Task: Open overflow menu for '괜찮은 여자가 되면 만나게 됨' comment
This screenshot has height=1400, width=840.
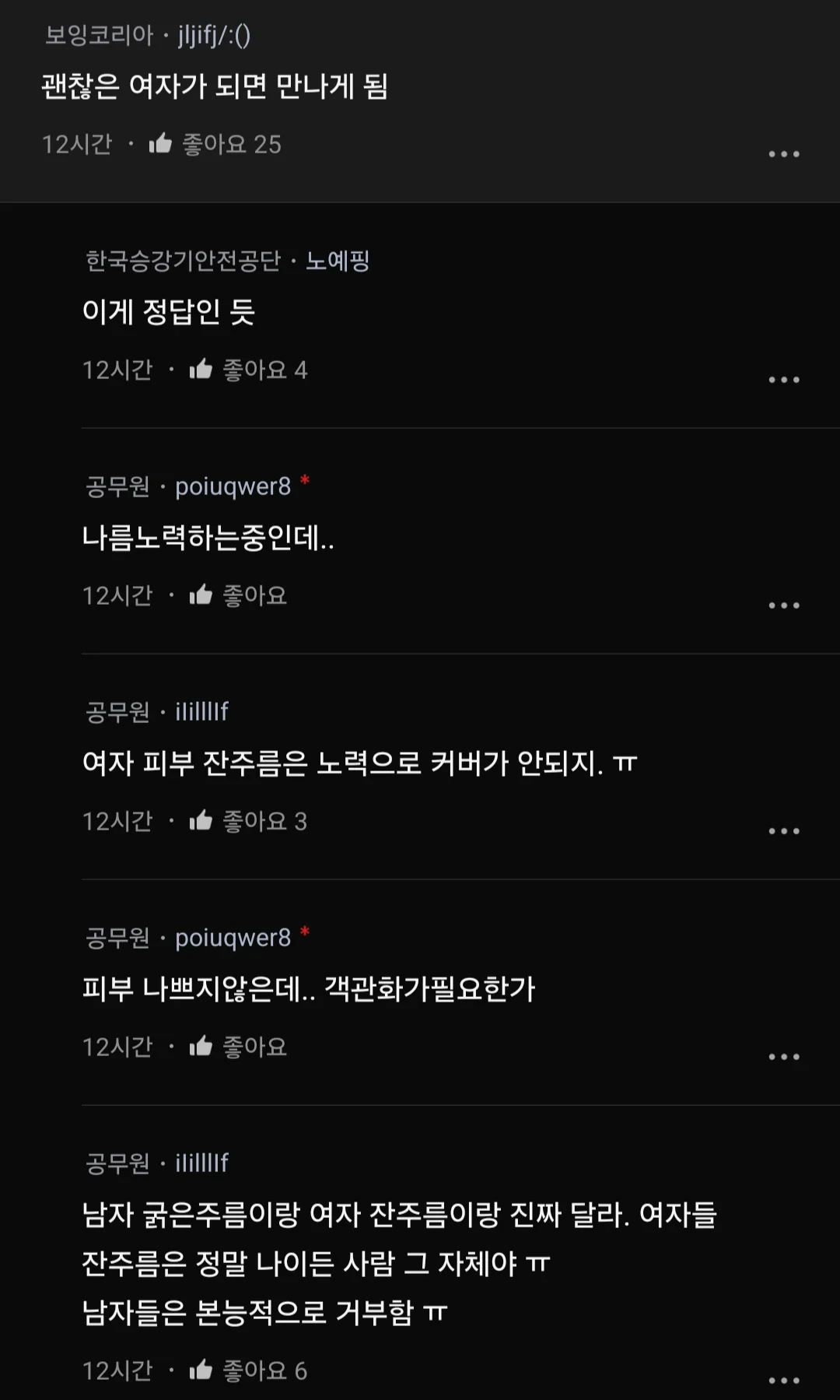Action: (x=784, y=154)
